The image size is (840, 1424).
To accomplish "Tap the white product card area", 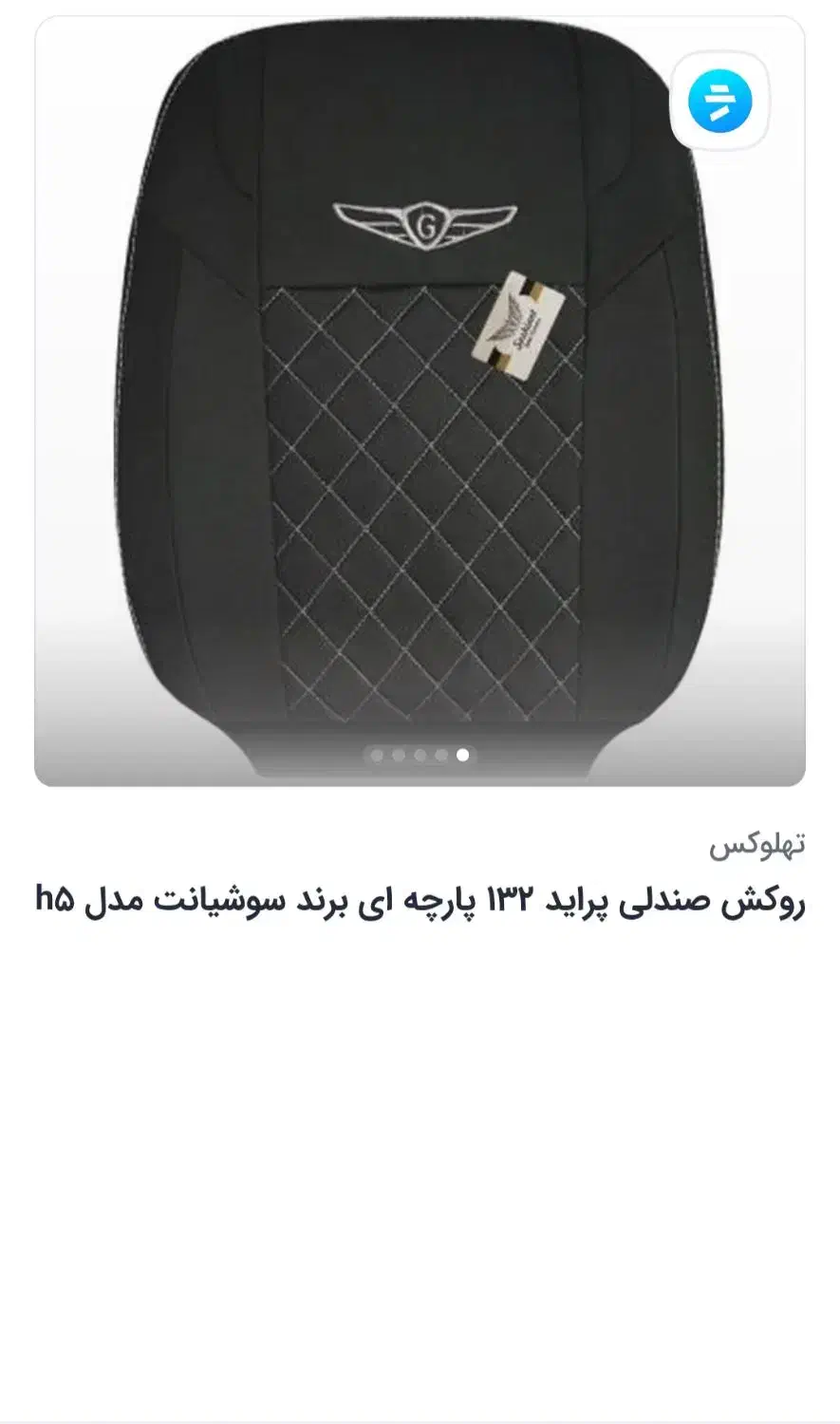I will [x=420, y=1092].
